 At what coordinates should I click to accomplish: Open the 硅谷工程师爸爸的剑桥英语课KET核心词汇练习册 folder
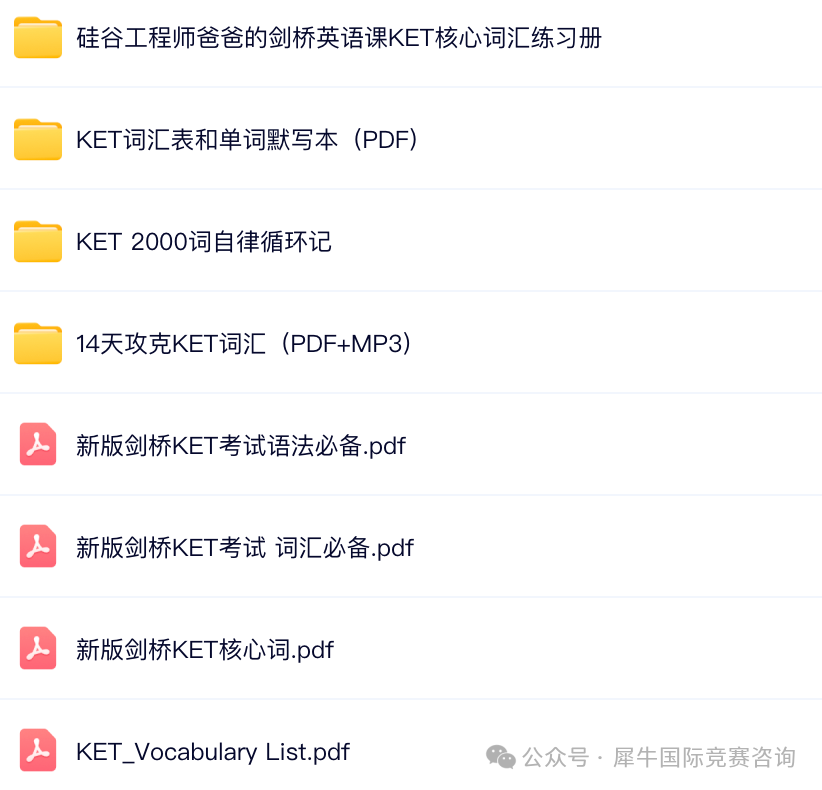coord(338,39)
